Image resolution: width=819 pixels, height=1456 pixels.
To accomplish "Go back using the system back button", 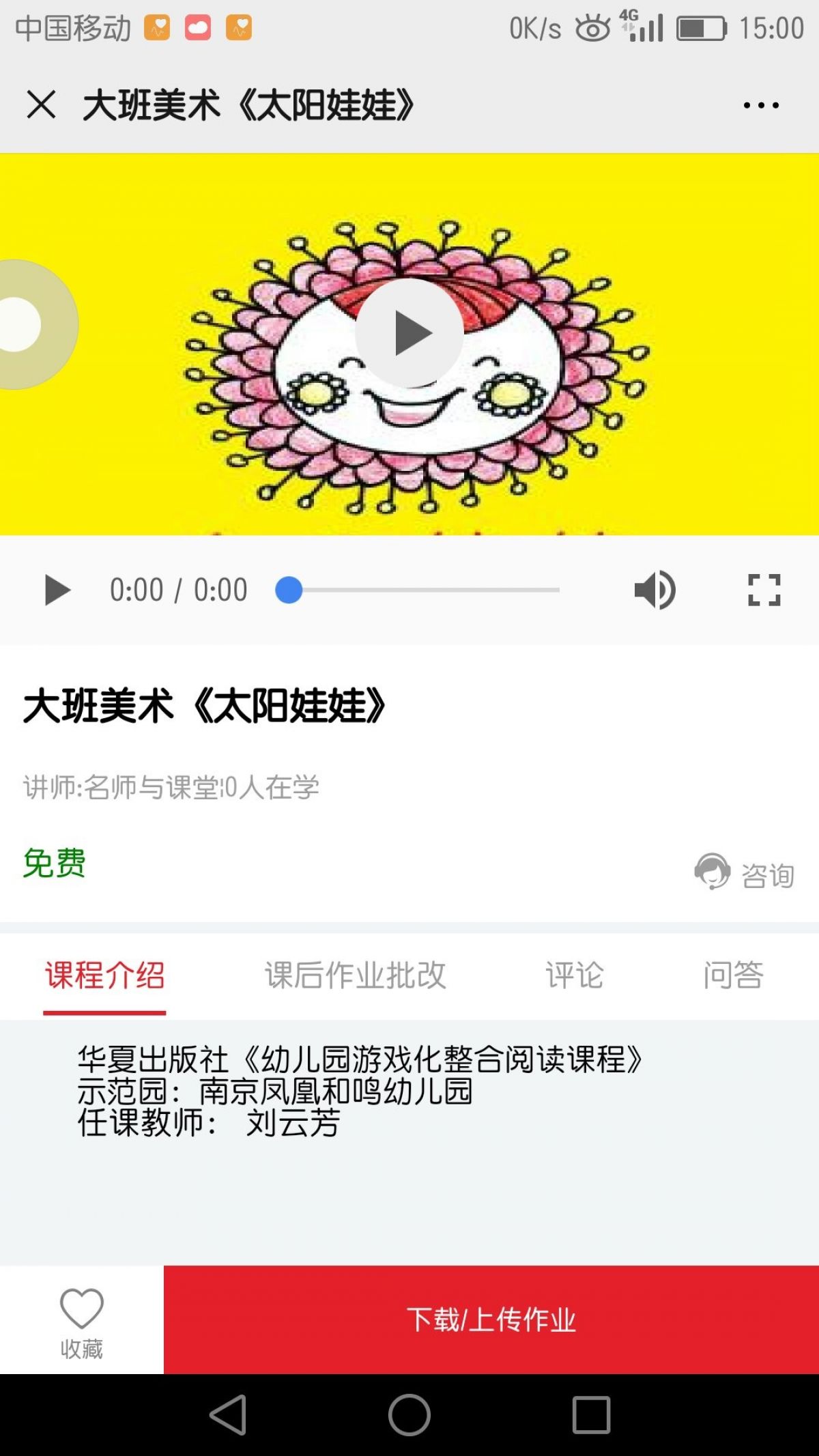I will click(x=228, y=1414).
